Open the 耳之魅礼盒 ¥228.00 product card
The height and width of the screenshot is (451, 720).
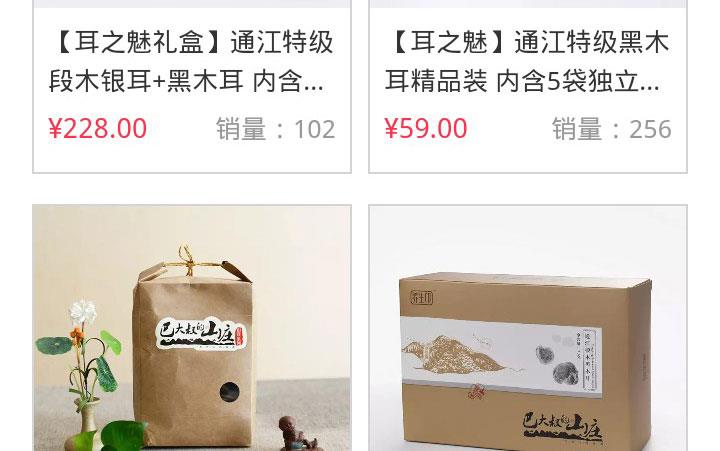(191, 62)
